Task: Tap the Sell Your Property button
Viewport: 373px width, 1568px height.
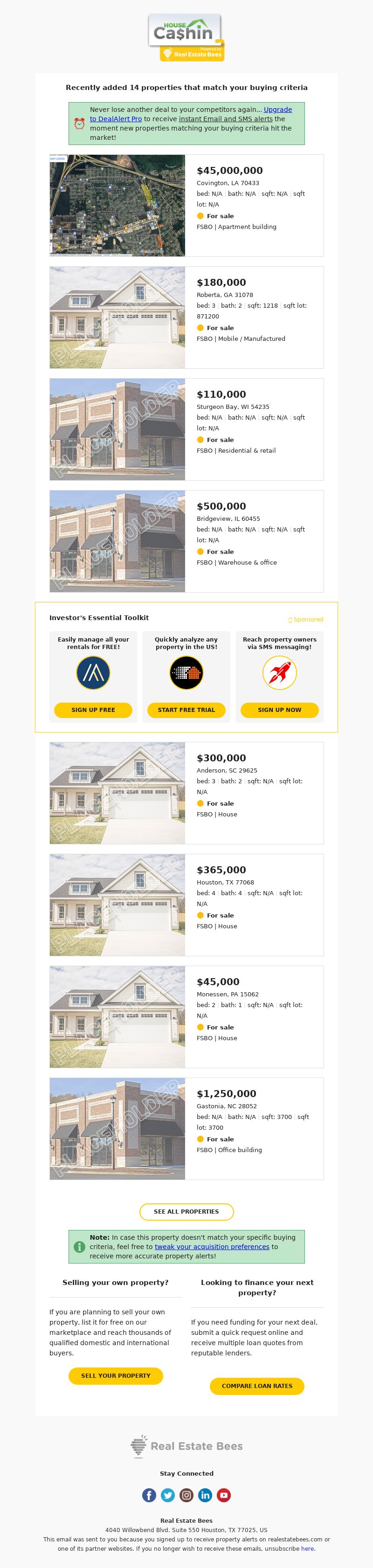Action: [x=116, y=1375]
